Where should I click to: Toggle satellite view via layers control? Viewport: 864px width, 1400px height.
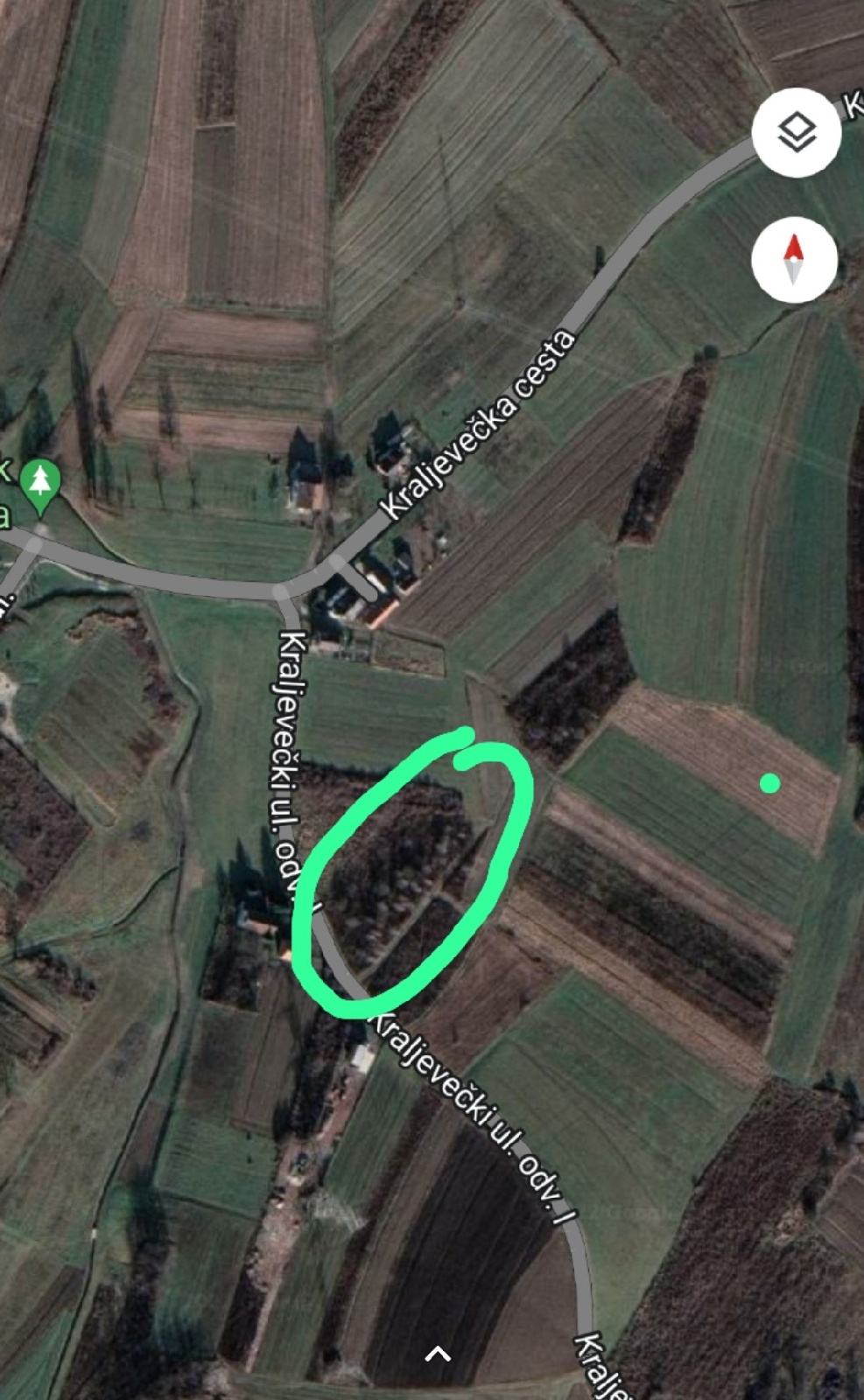coord(796,133)
